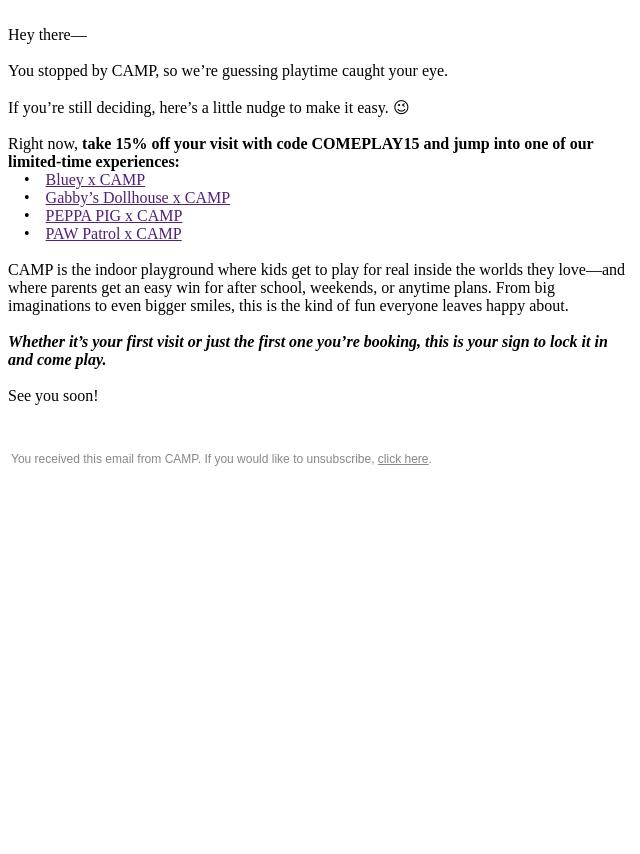Follow the PEPPA PIG x CAMP link
The image size is (640, 854).
click(x=113, y=216)
